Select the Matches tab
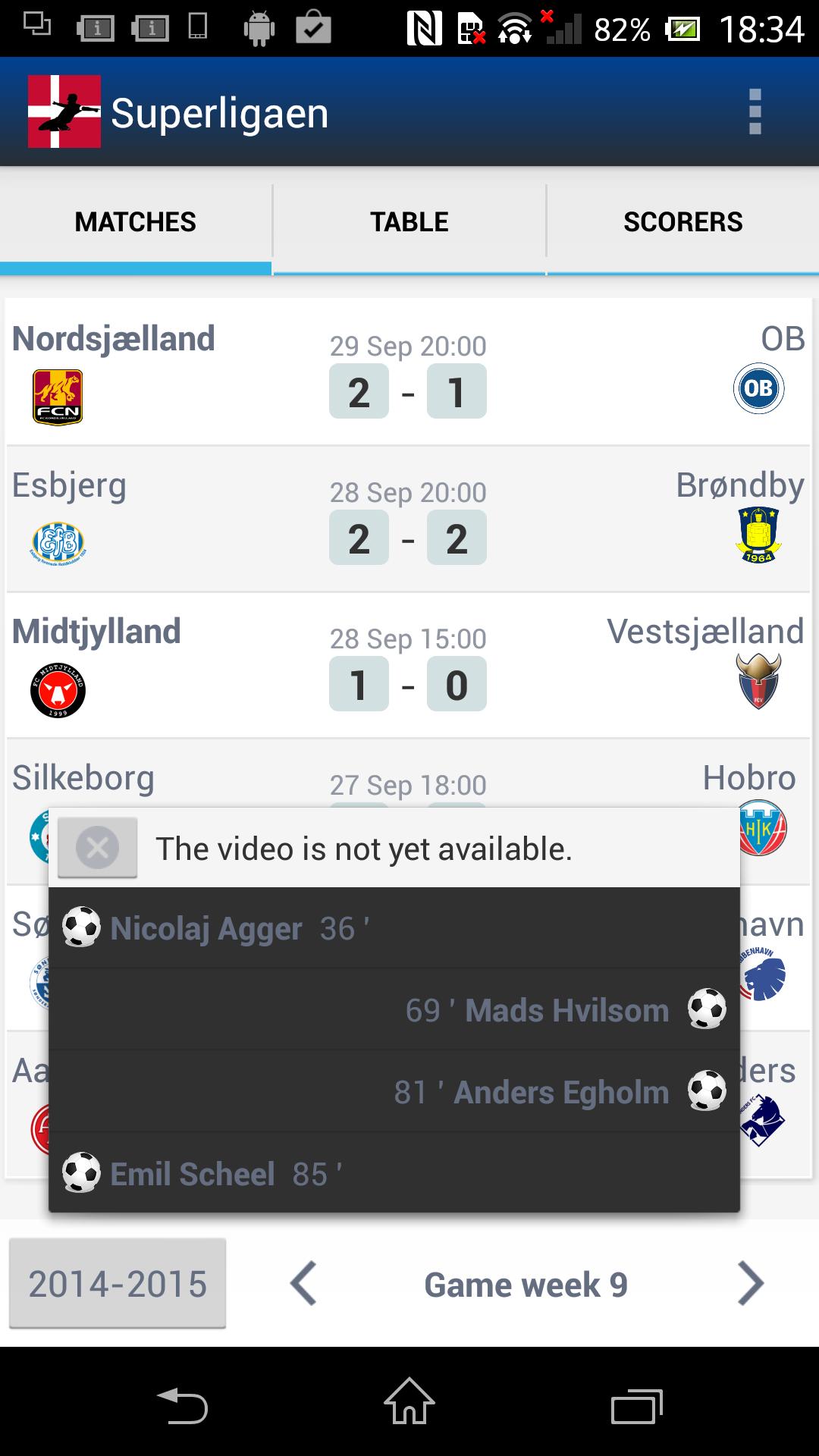Screen dimensions: 819x1456 (x=136, y=222)
